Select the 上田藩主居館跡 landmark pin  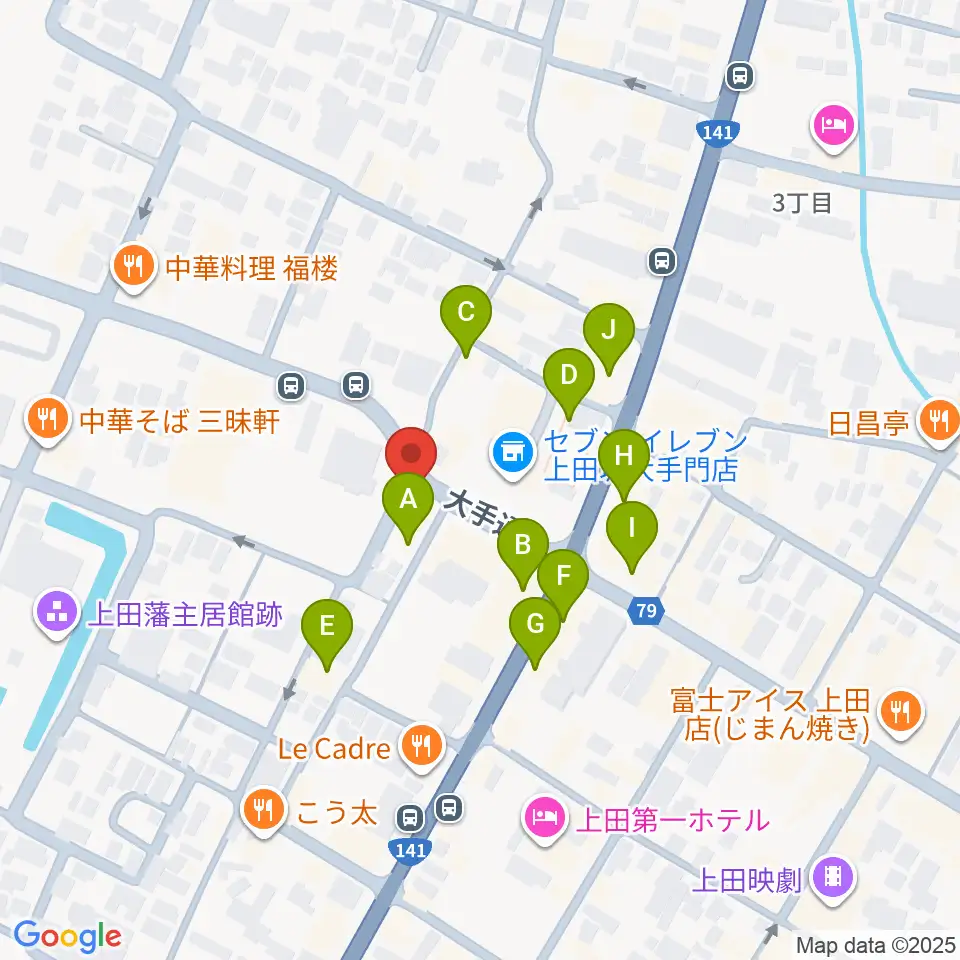(x=57, y=614)
